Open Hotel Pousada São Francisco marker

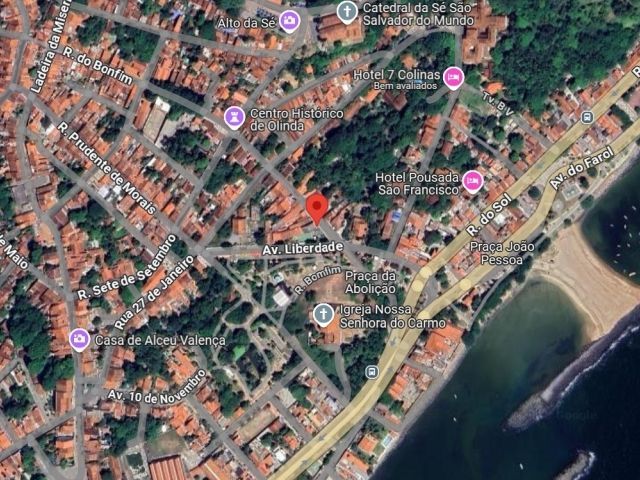[473, 182]
